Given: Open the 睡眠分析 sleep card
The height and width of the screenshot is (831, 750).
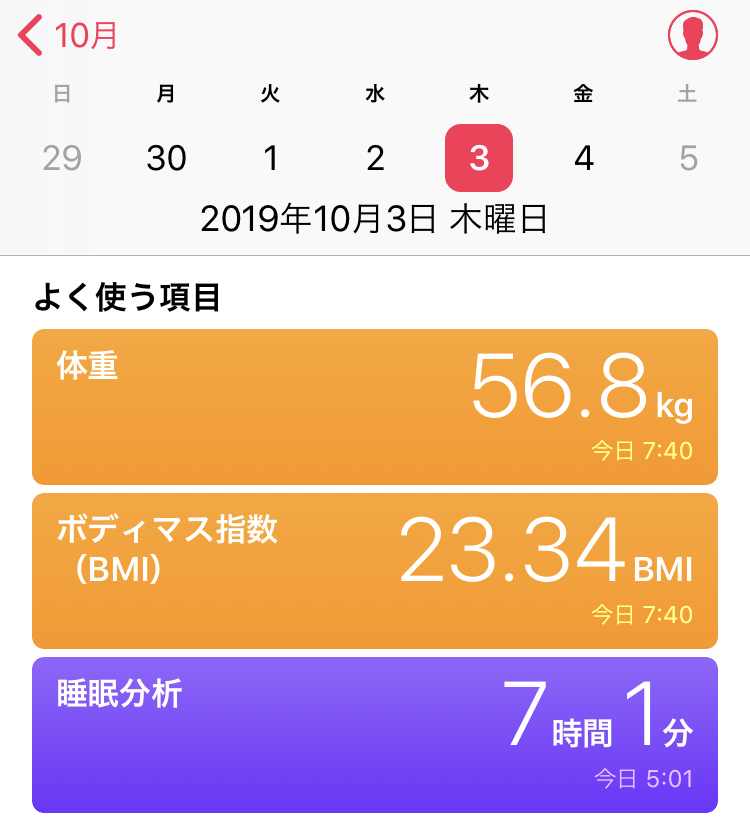Looking at the screenshot, I should coord(375,734).
